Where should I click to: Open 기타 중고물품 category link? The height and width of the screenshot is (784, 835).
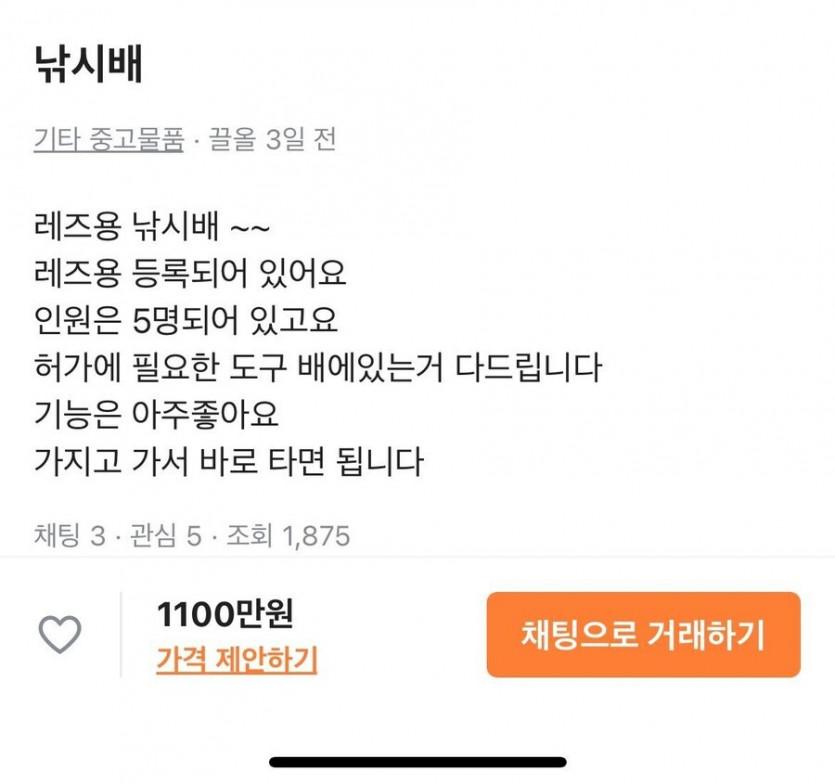pos(108,139)
